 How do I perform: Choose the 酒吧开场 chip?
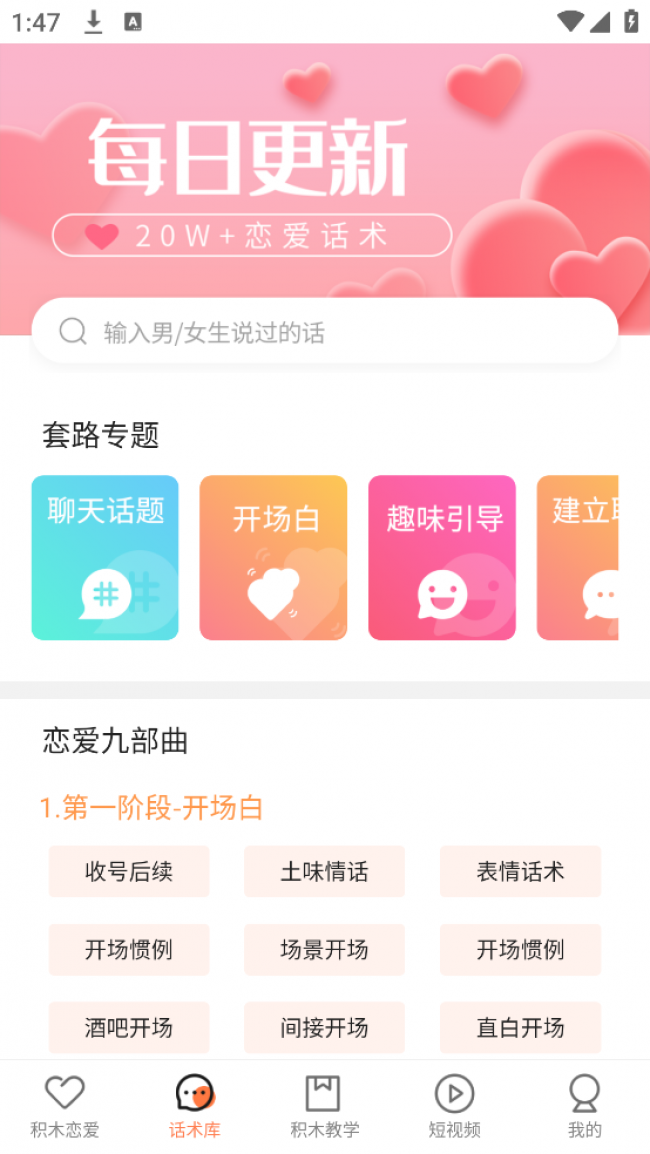coord(129,1027)
